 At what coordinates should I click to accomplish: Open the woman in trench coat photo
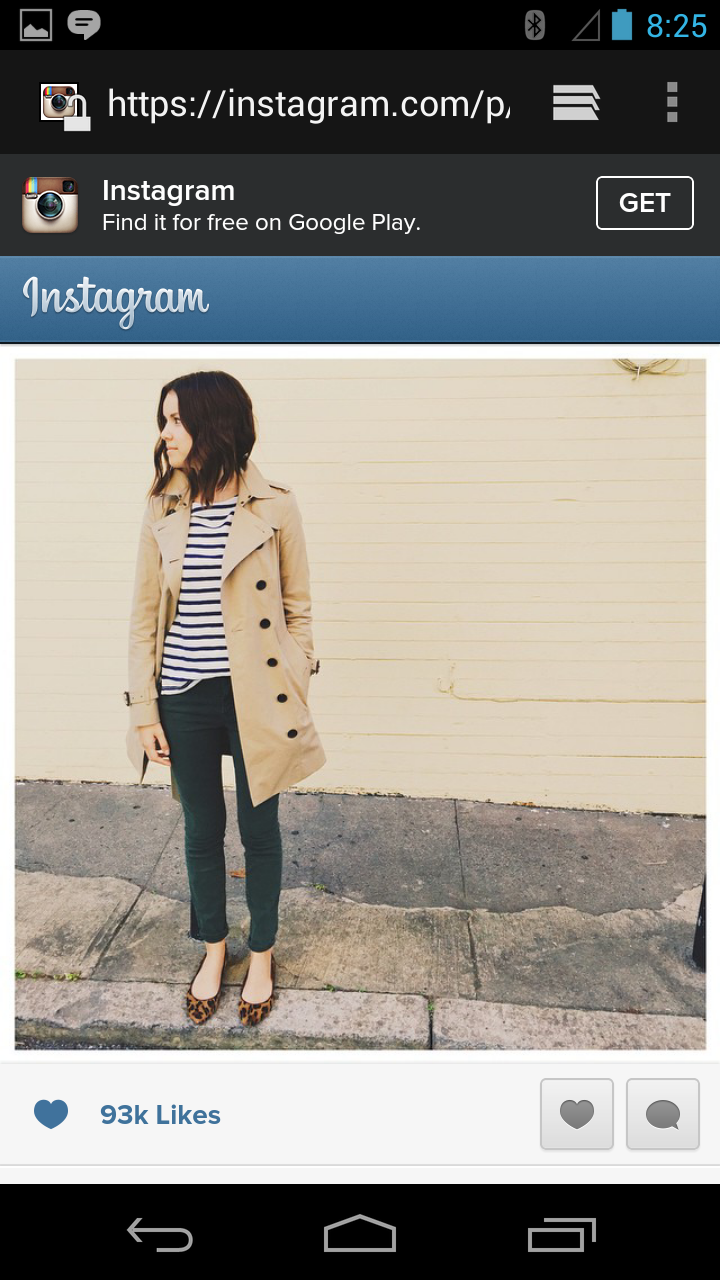[360, 704]
